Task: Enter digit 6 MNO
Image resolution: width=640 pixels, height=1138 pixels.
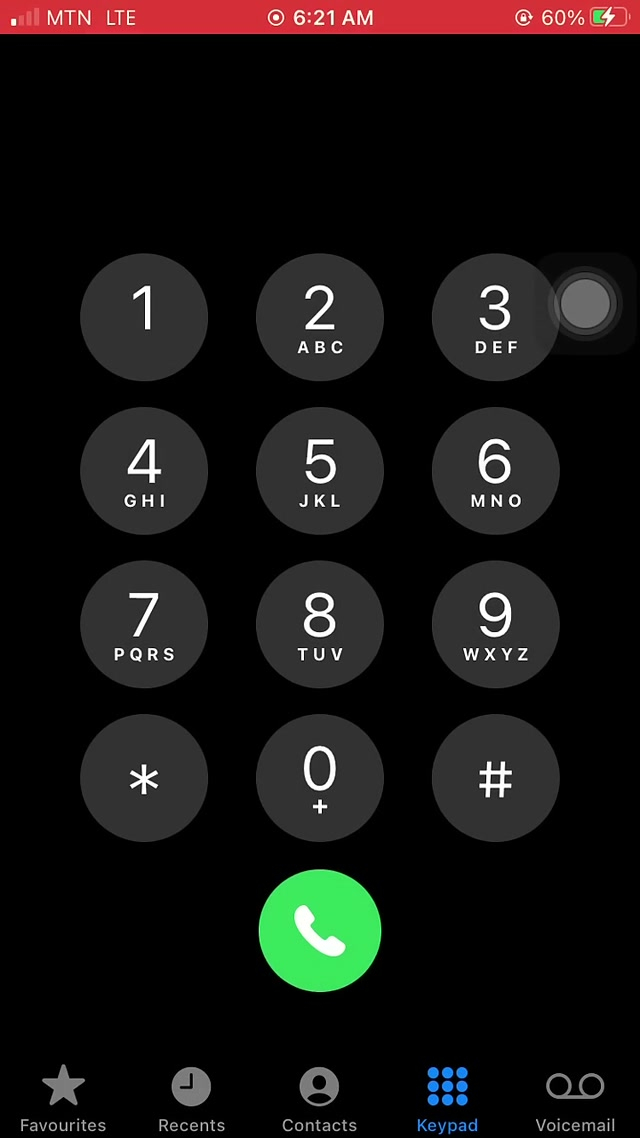Action: click(x=496, y=471)
